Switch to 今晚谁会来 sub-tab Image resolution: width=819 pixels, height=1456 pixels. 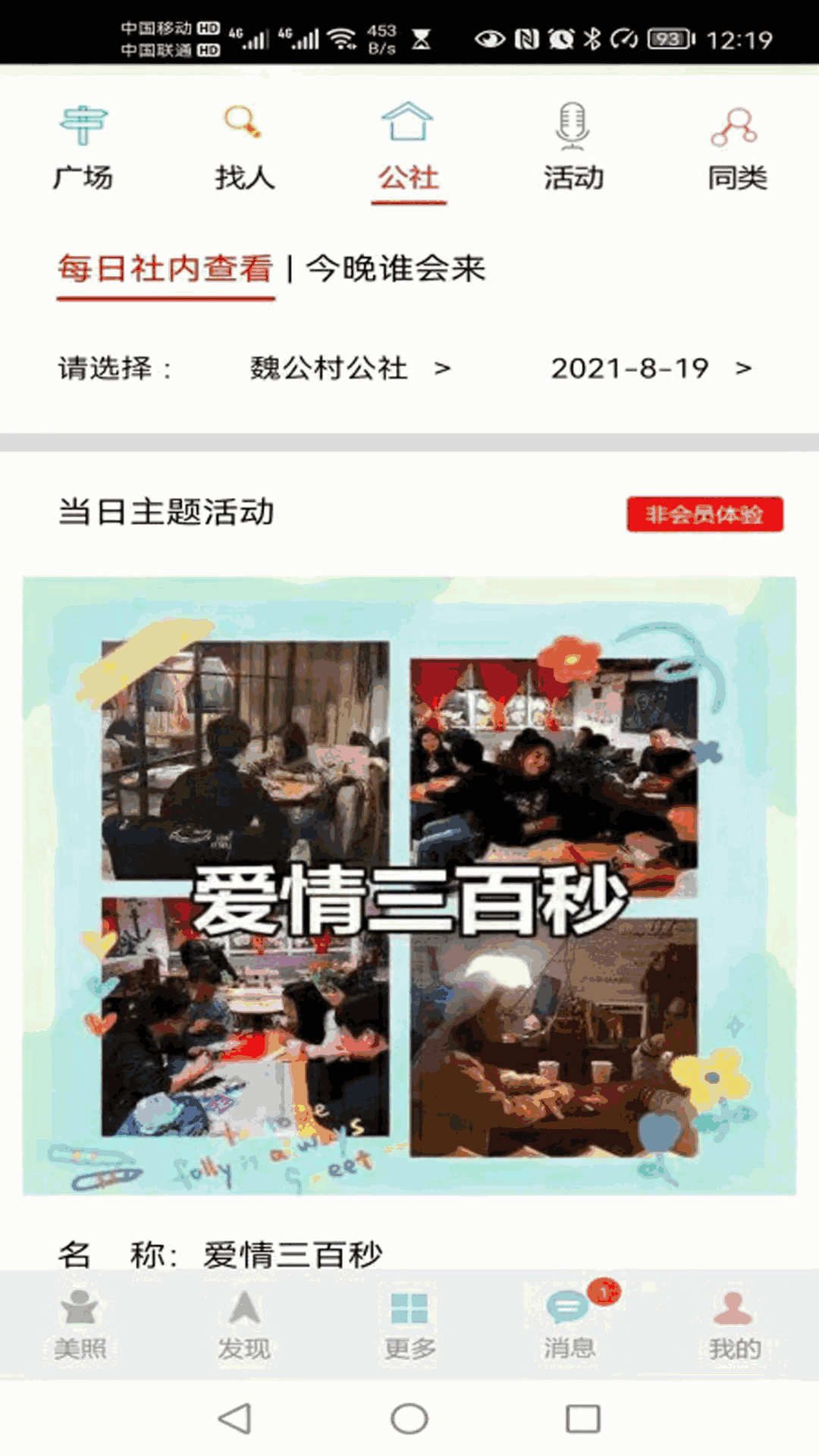396,269
